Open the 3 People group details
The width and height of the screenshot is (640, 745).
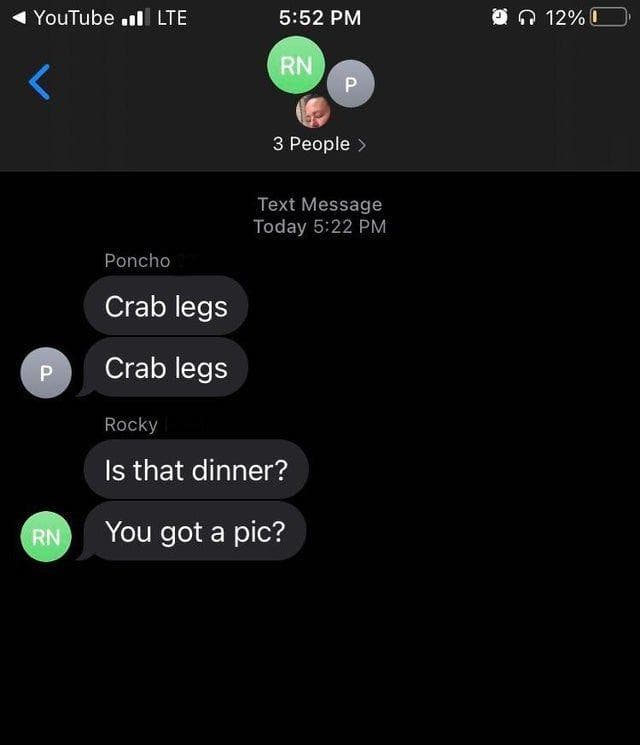319,144
